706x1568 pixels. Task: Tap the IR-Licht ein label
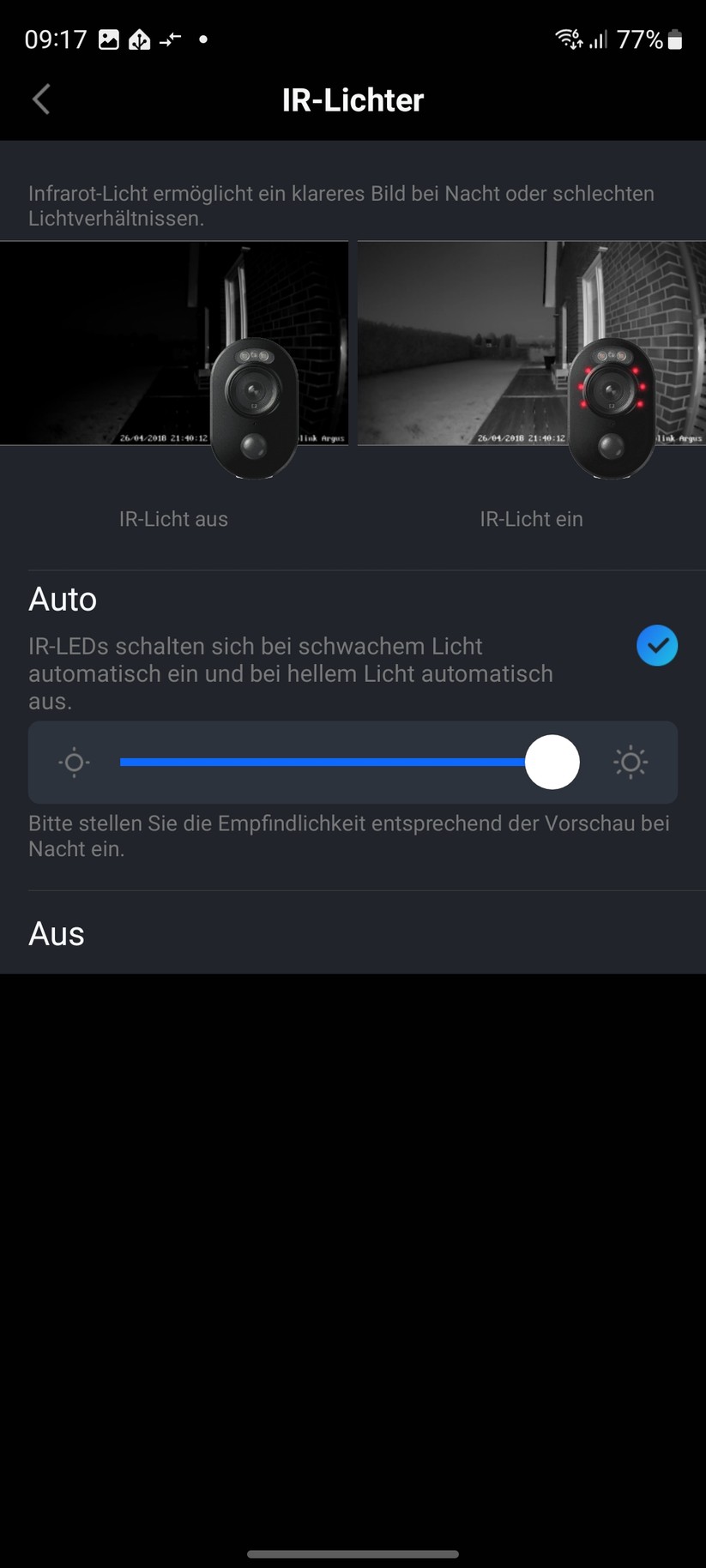[531, 519]
